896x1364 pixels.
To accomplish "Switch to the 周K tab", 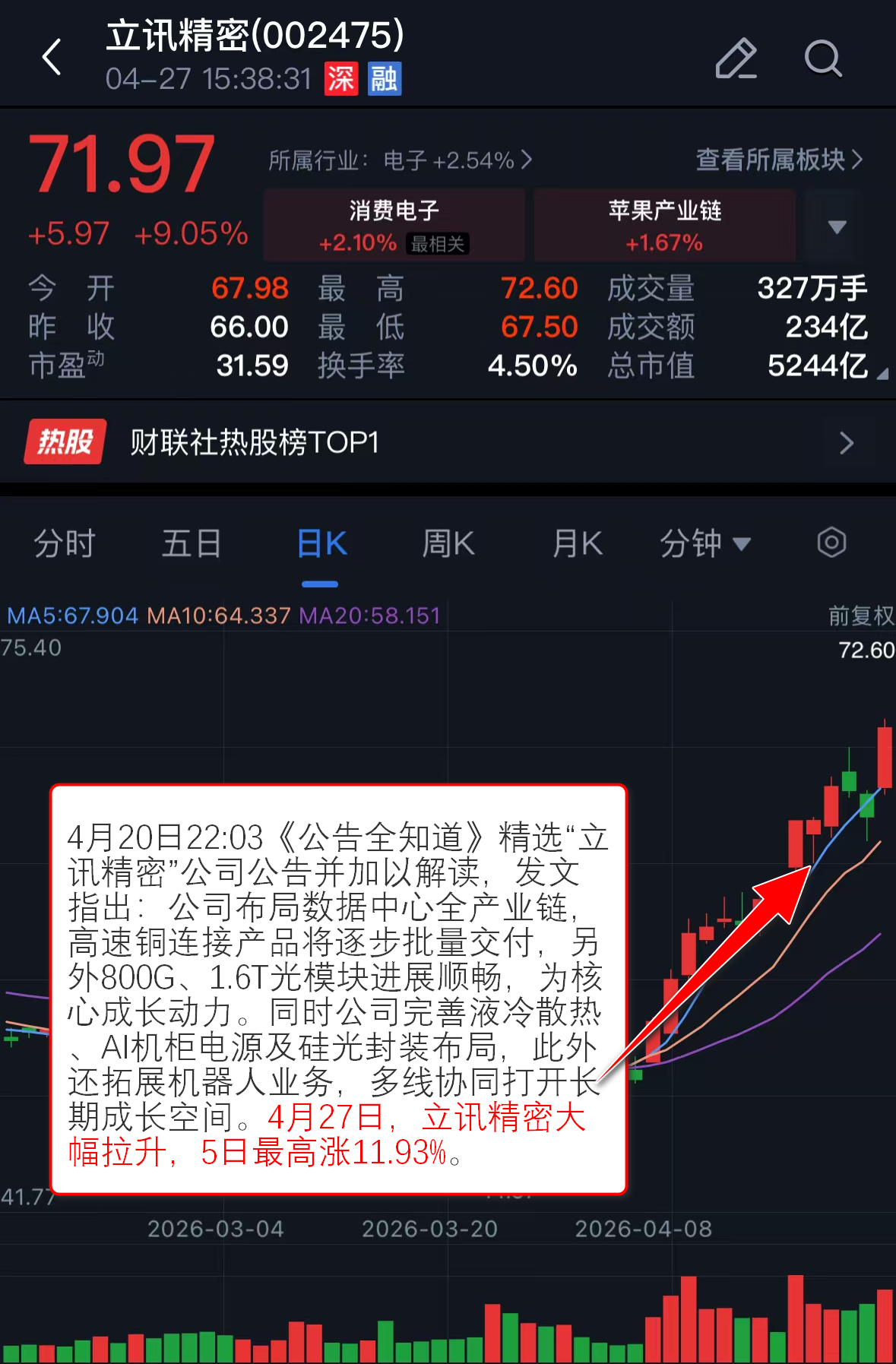I will tap(448, 544).
